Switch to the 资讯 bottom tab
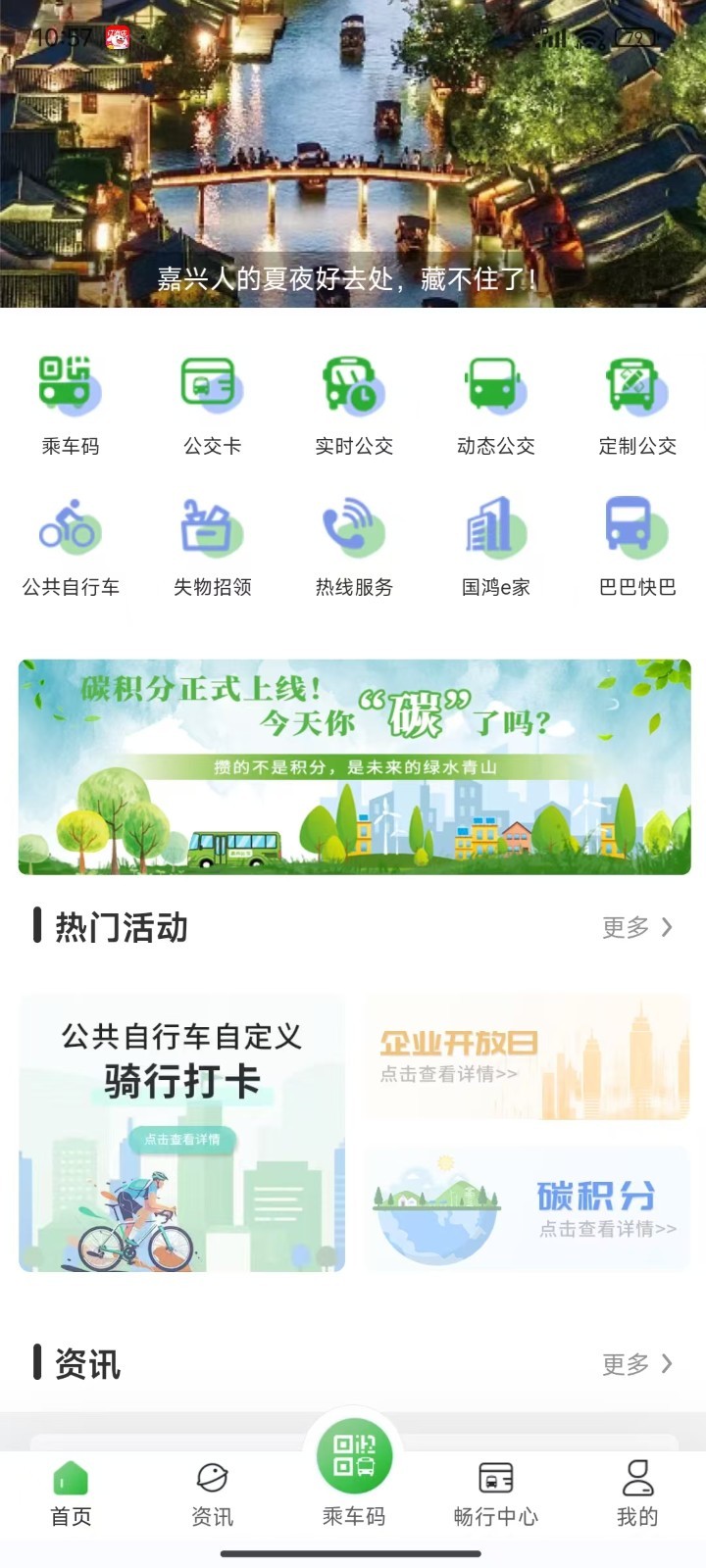 212,1494
